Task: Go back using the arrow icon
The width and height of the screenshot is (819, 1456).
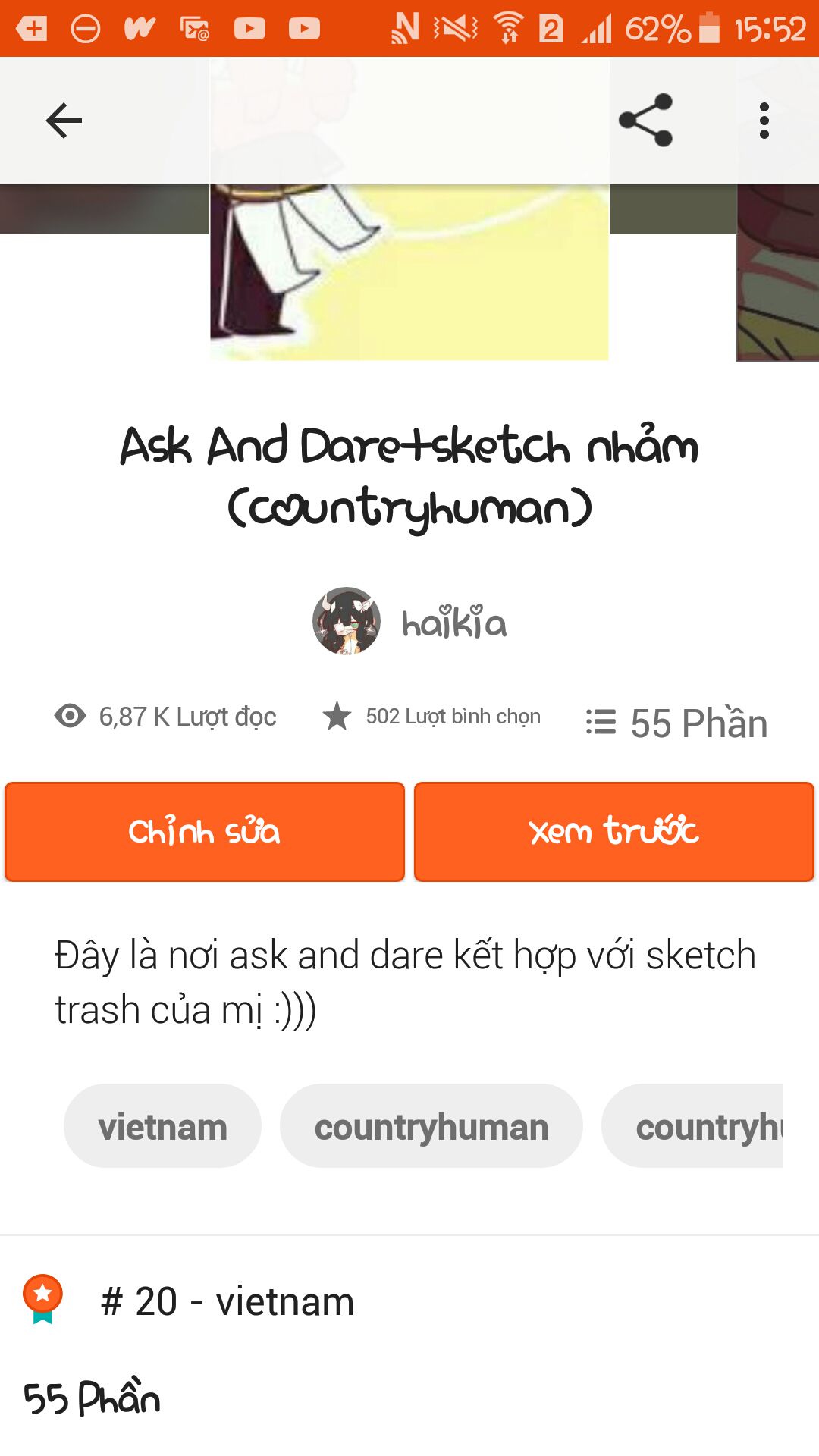Action: coord(64,121)
